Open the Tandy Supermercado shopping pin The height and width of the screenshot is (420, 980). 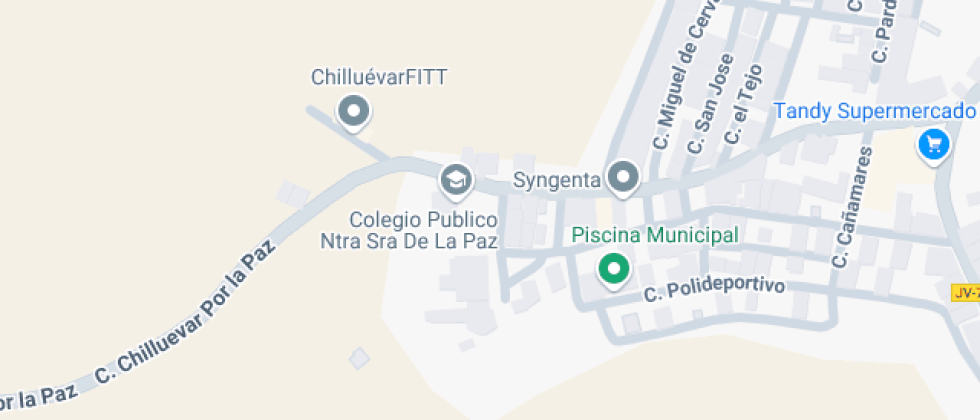tap(933, 144)
